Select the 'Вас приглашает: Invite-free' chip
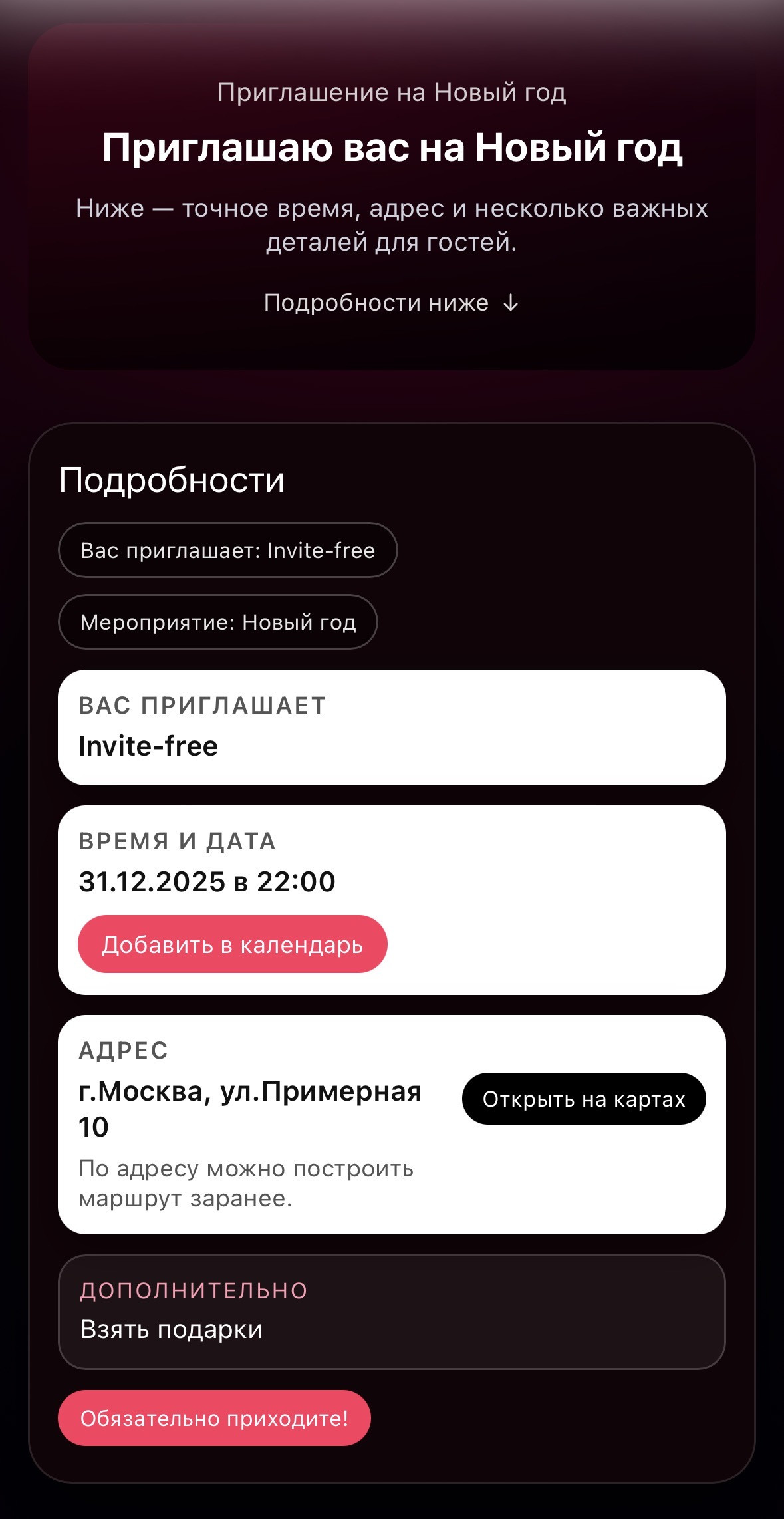This screenshot has width=784, height=1519. point(229,550)
